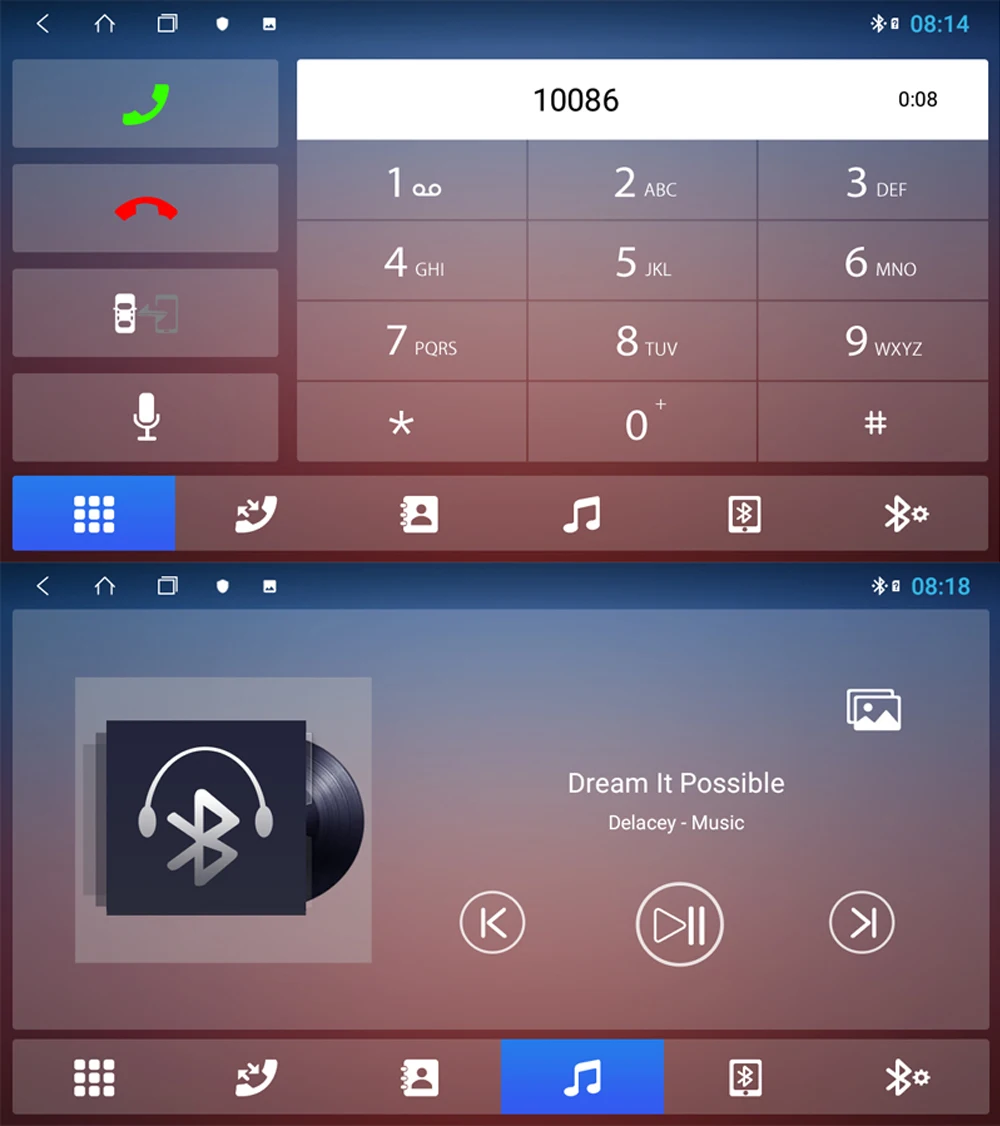Tap the star key
Image resolution: width=1000 pixels, height=1126 pixels.
point(412,422)
